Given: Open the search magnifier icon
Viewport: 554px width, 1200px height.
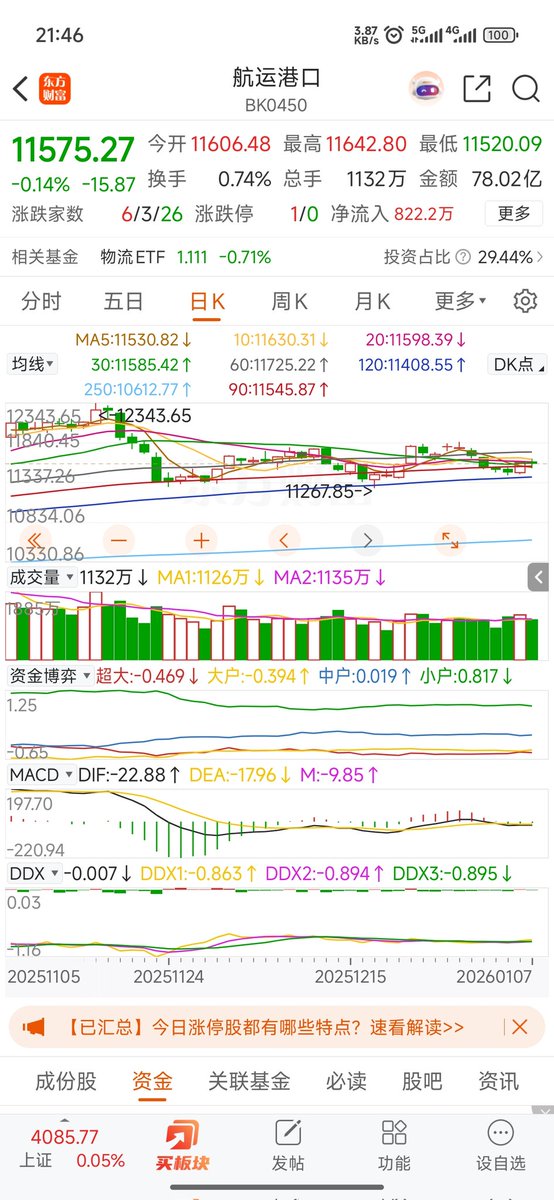Looking at the screenshot, I should 526,89.
